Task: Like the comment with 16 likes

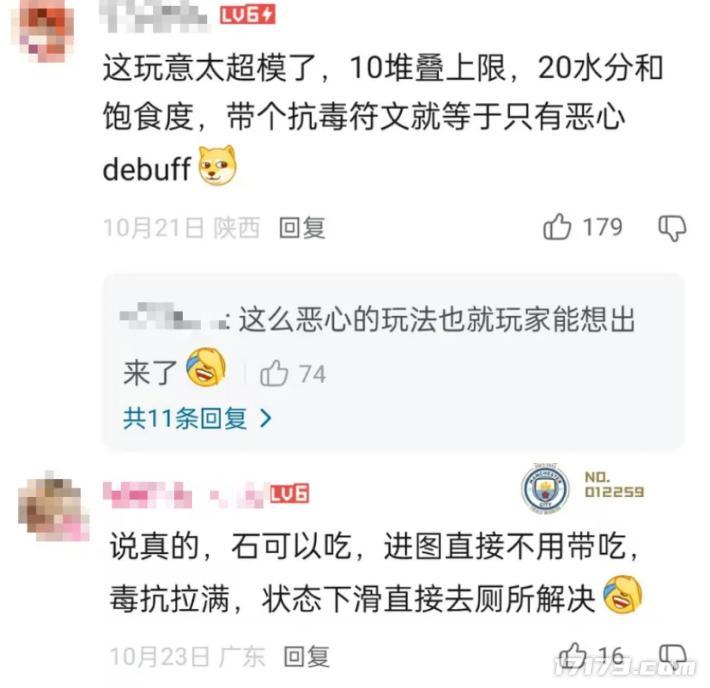Action: point(573,656)
